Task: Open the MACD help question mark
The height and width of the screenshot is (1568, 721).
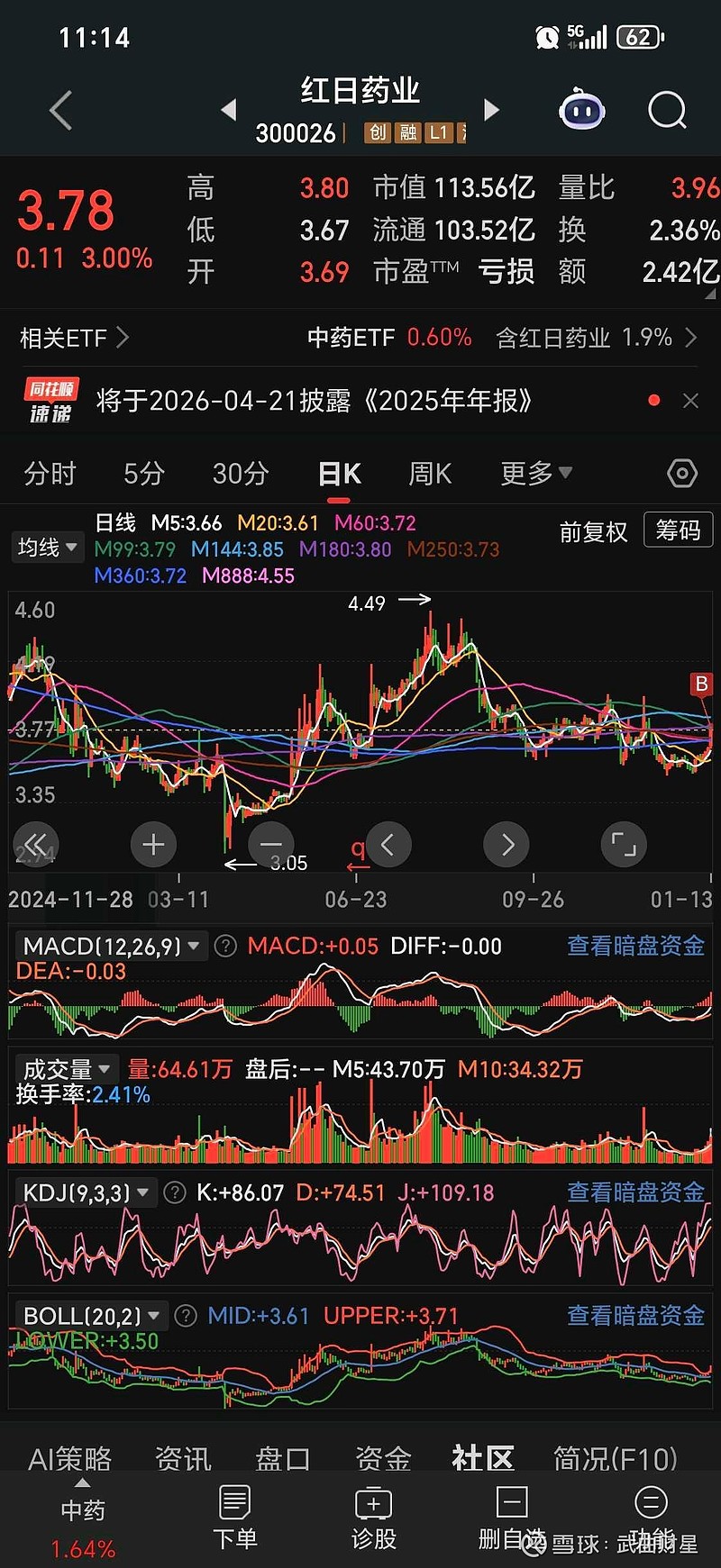Action: click(224, 947)
